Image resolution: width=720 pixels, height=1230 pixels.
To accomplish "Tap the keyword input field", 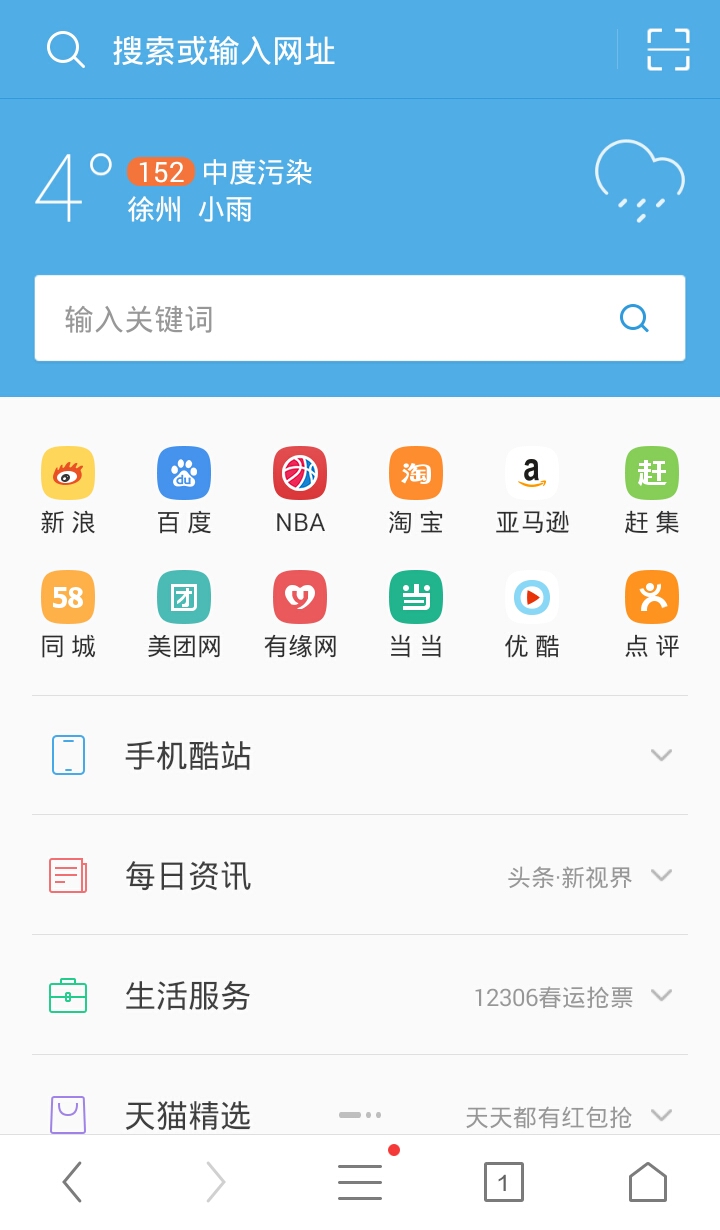I will coord(320,319).
